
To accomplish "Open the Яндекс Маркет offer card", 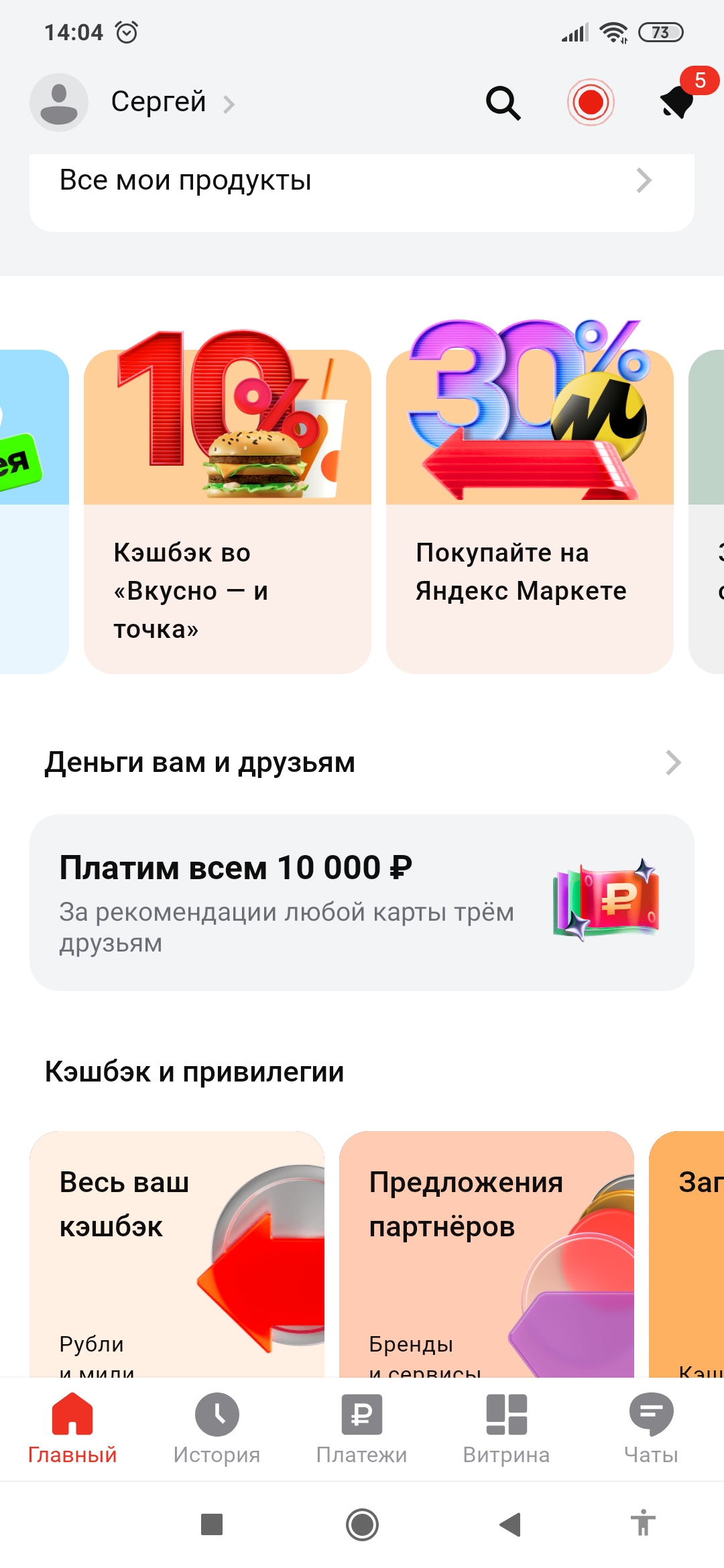I will pyautogui.click(x=530, y=511).
